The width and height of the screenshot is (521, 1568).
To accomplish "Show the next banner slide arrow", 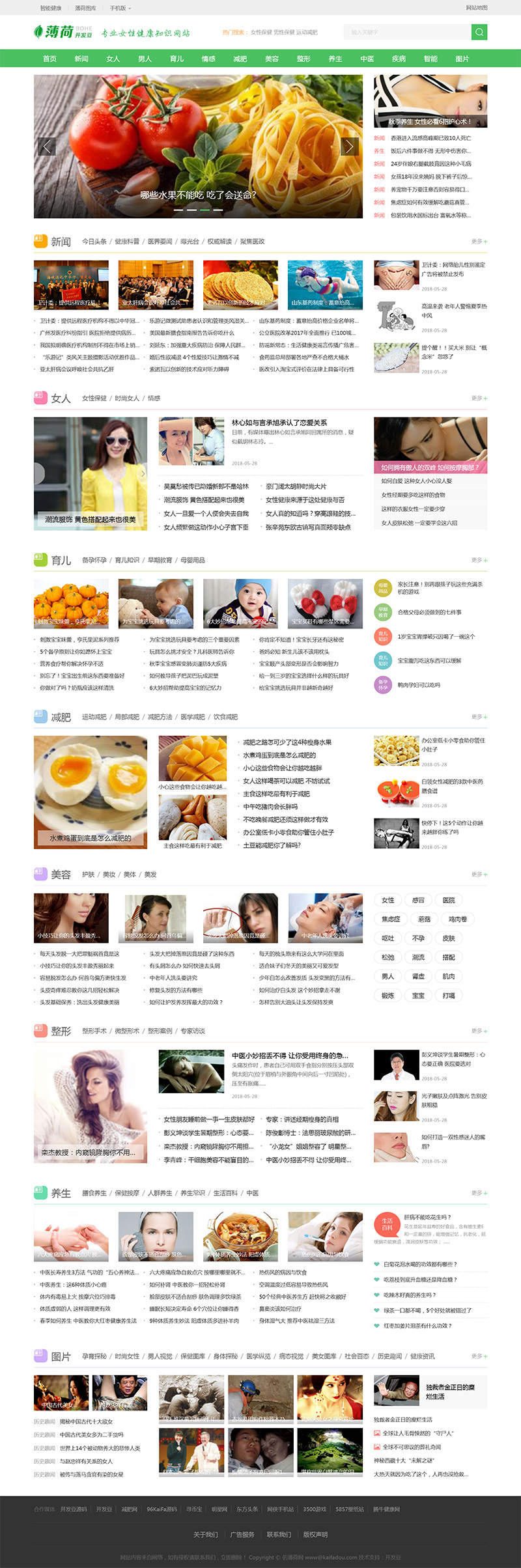I will [350, 147].
